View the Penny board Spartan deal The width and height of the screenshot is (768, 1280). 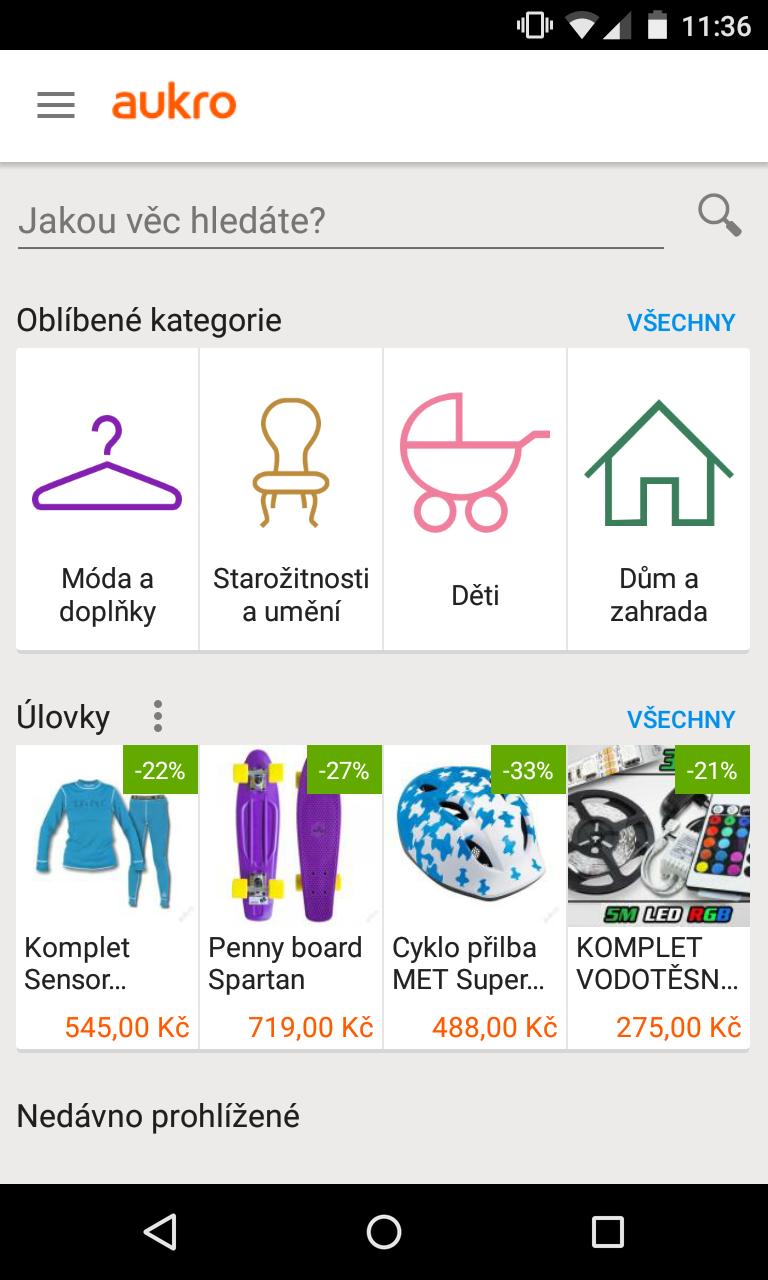point(291,896)
